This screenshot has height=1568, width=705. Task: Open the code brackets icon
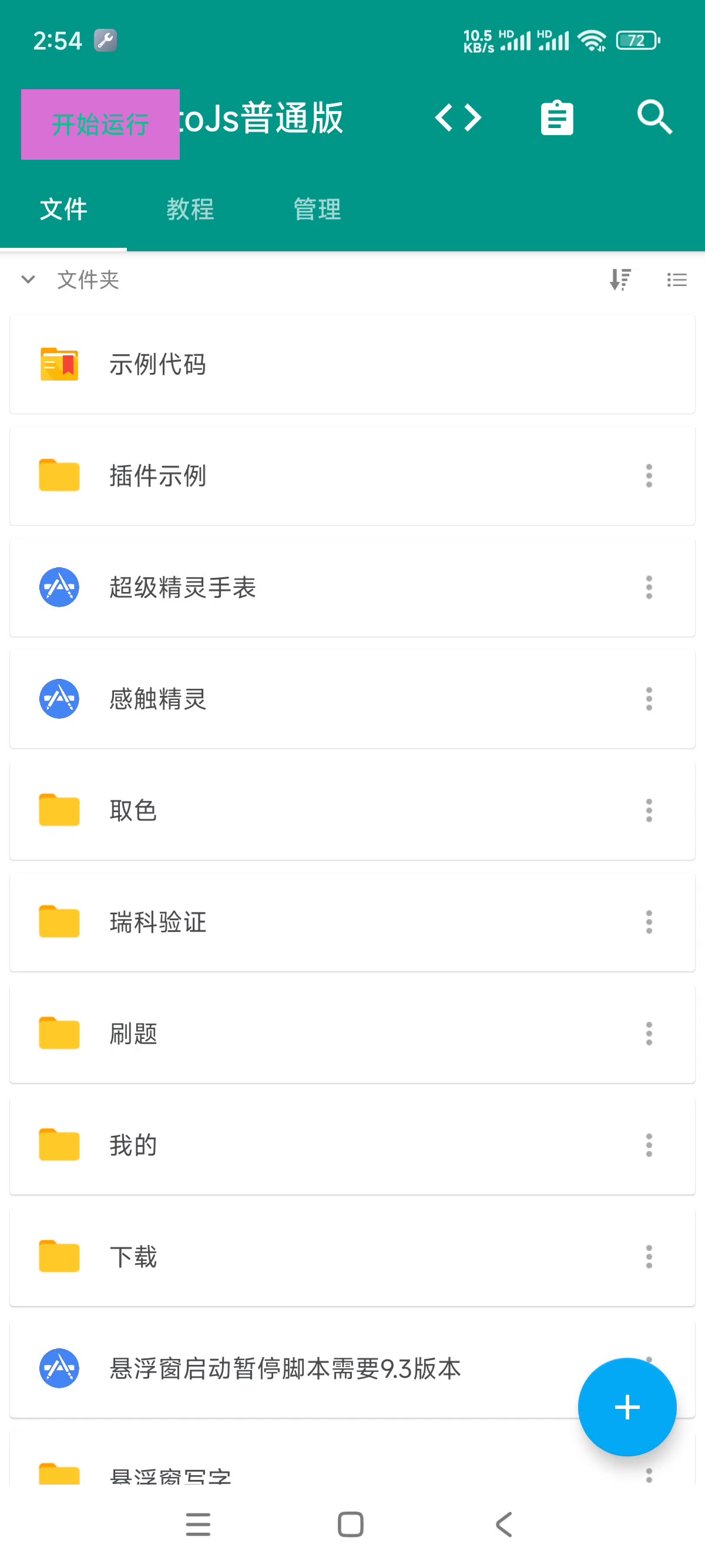click(x=458, y=117)
